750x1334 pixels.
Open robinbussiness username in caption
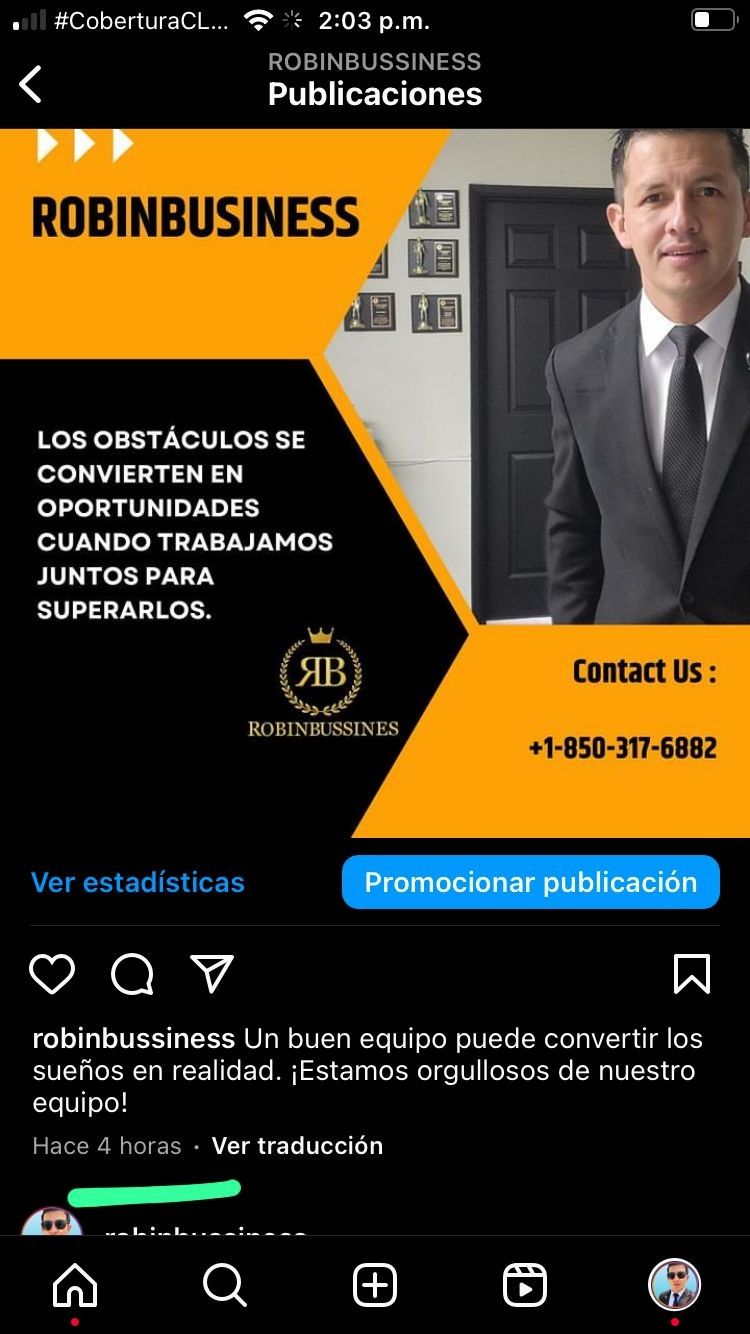point(133,1038)
